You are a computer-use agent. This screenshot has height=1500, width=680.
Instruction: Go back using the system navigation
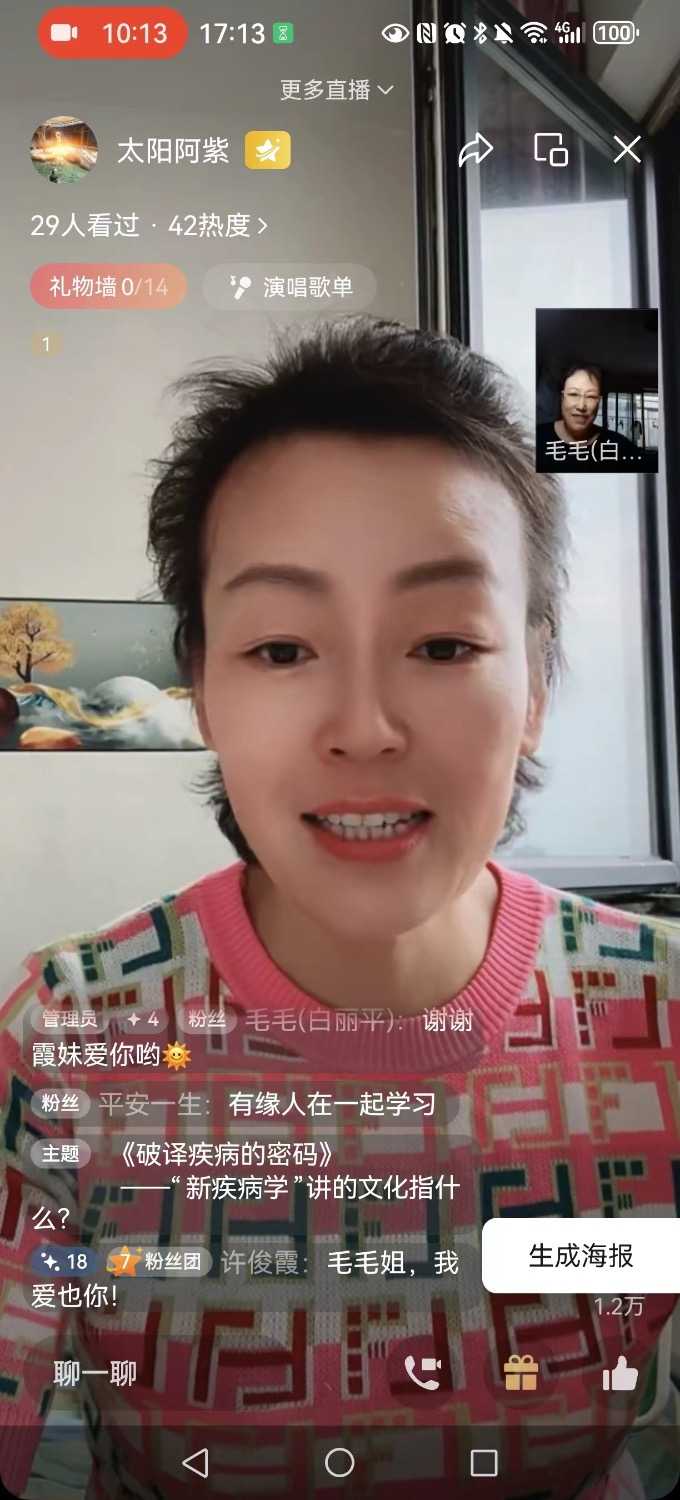click(196, 1463)
